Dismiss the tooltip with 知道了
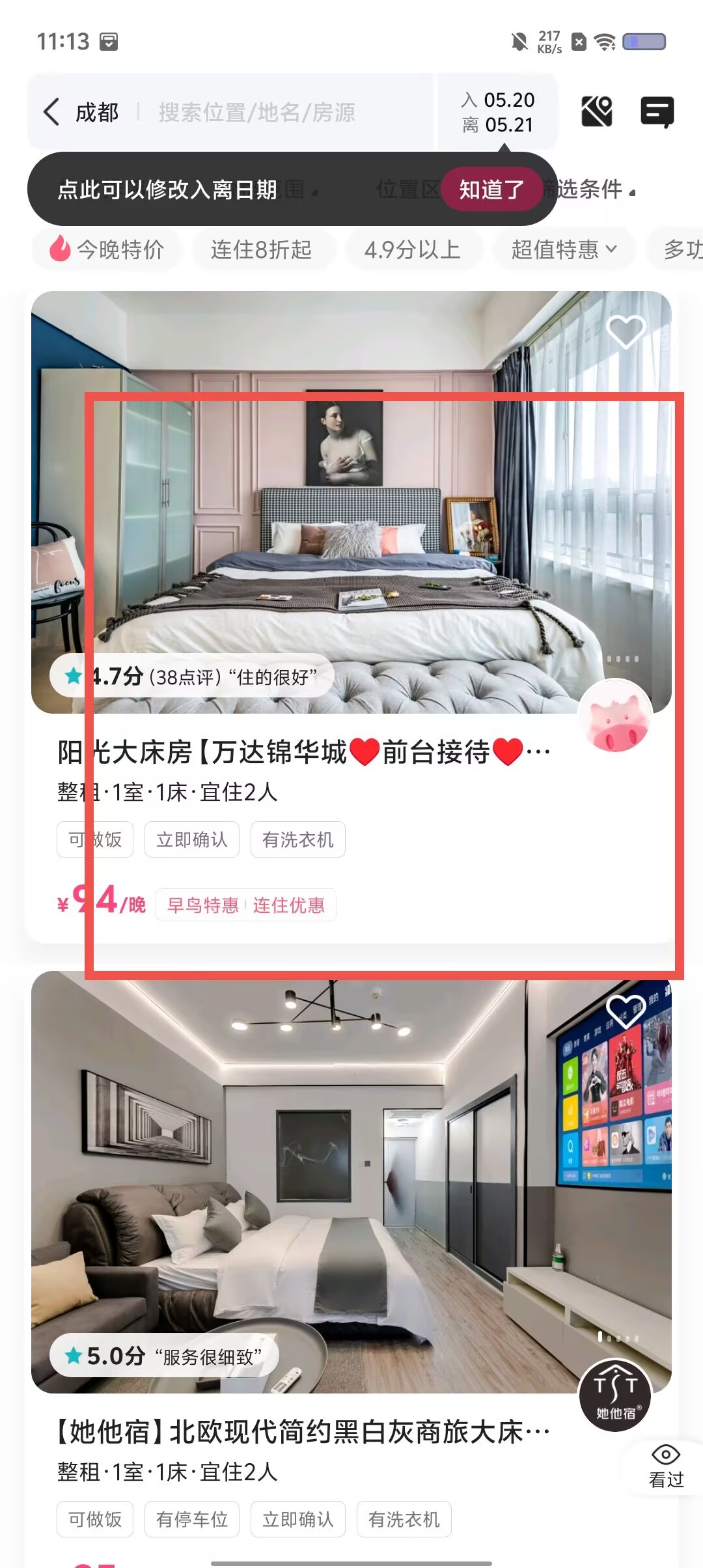 click(491, 189)
